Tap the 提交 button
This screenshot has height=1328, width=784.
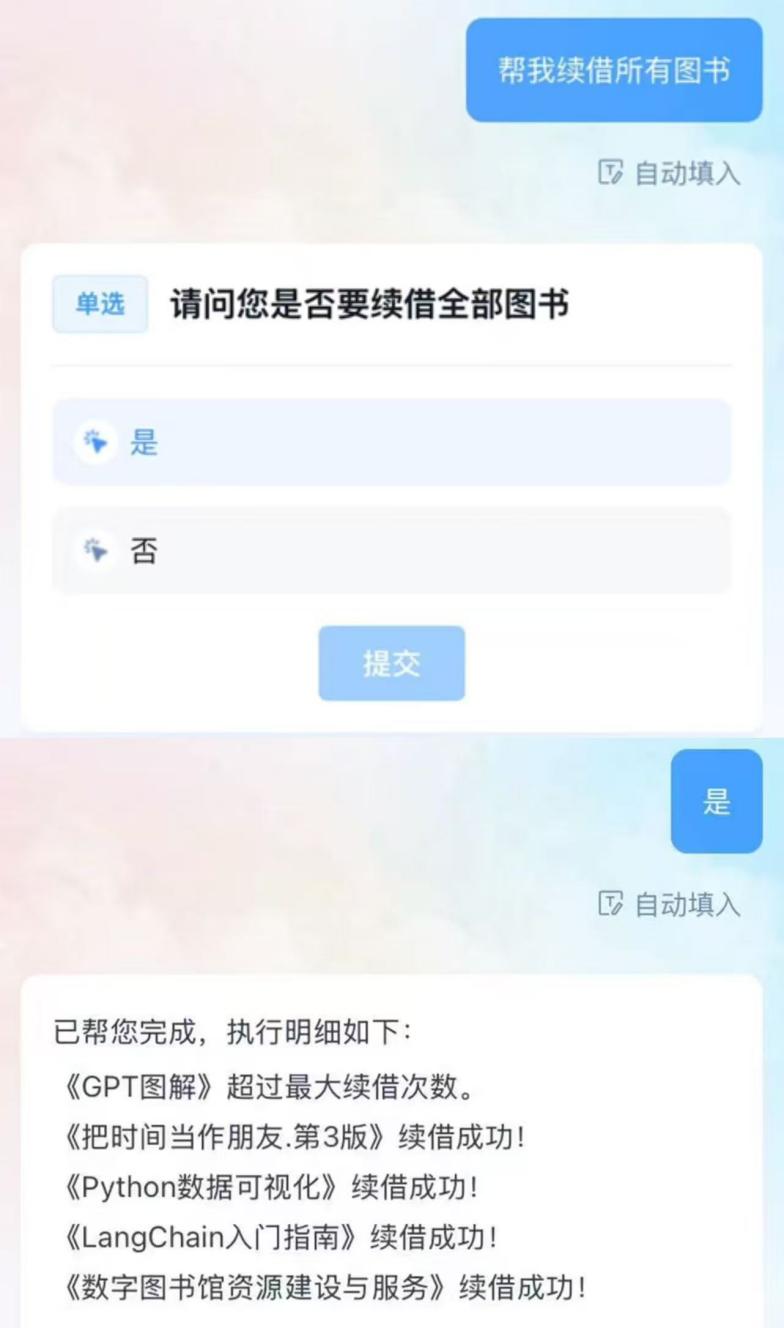(x=391, y=663)
